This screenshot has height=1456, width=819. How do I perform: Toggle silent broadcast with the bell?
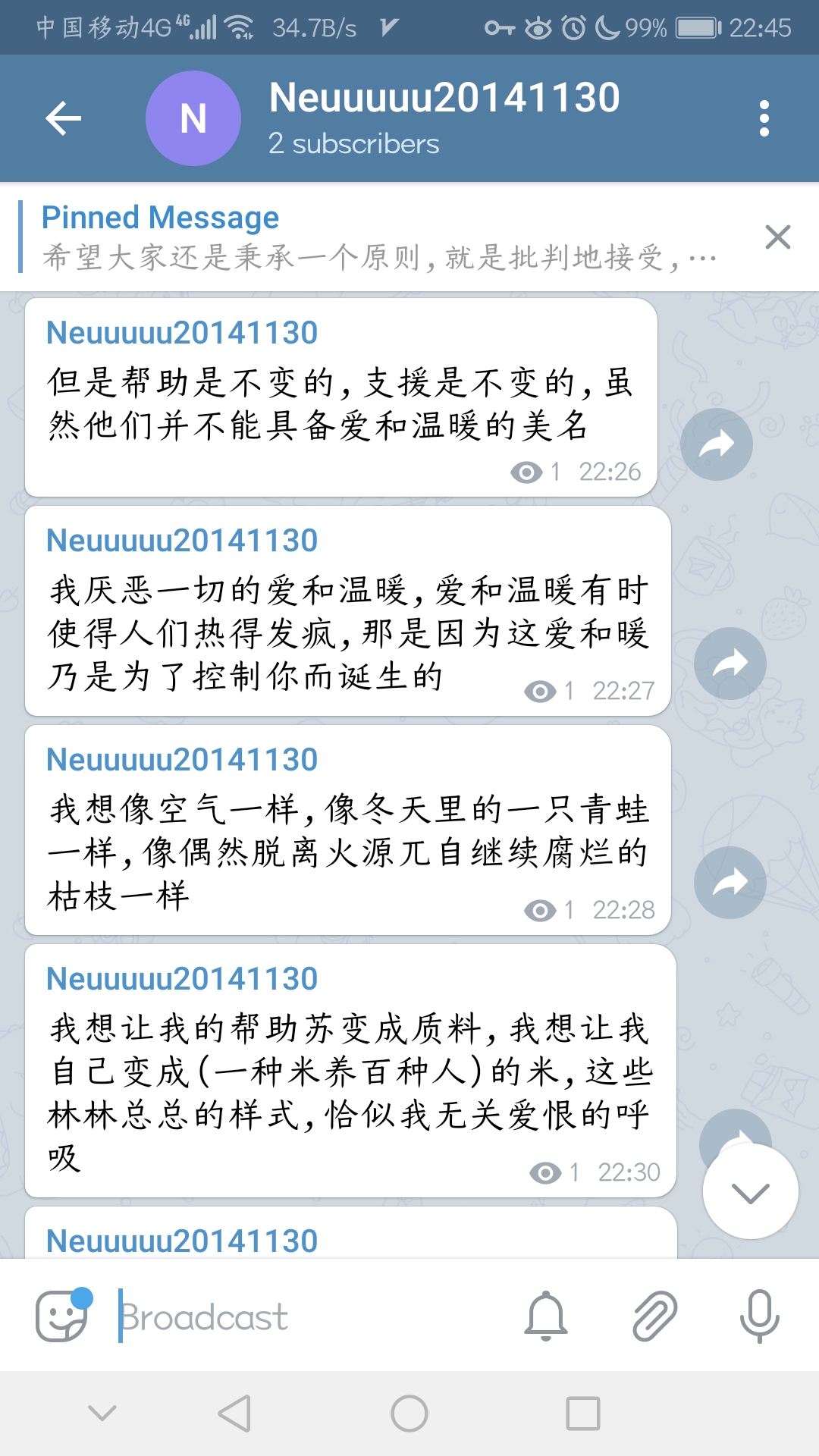click(x=545, y=1316)
